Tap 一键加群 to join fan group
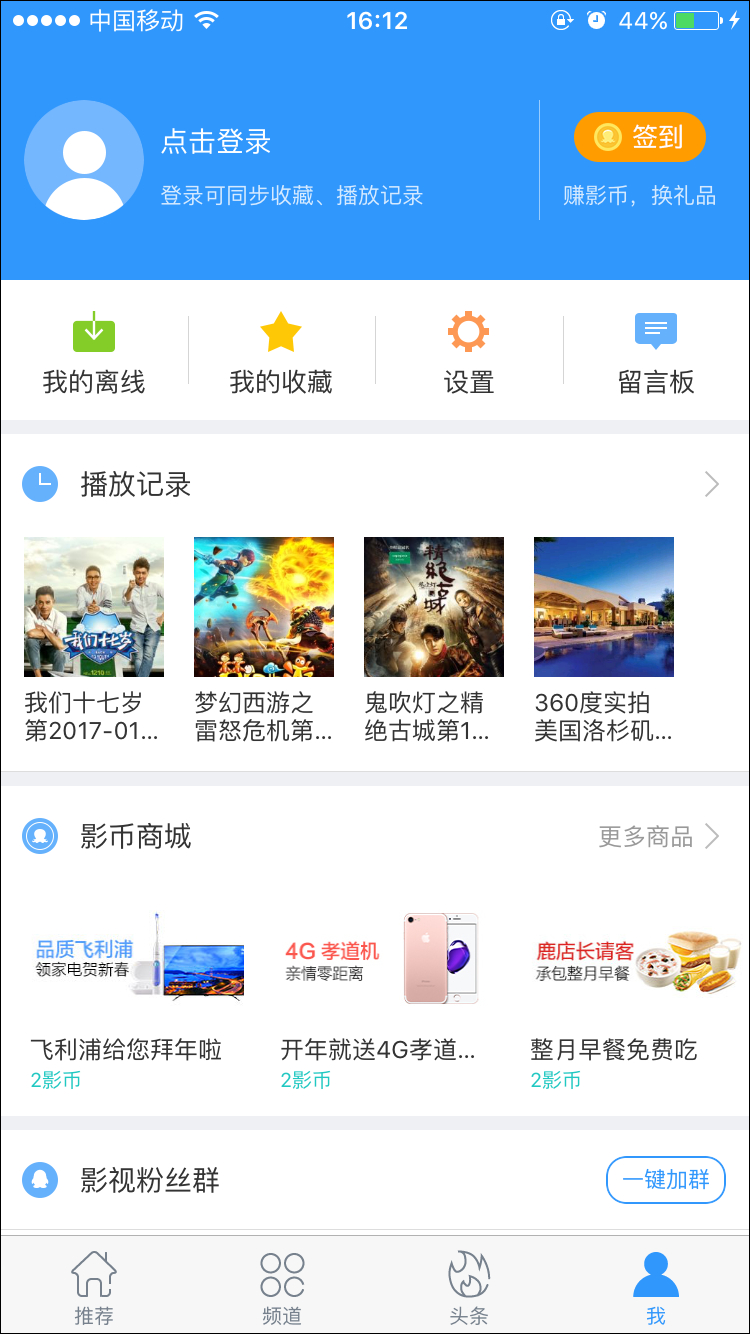Viewport: 750px width, 1334px height. (665, 1180)
